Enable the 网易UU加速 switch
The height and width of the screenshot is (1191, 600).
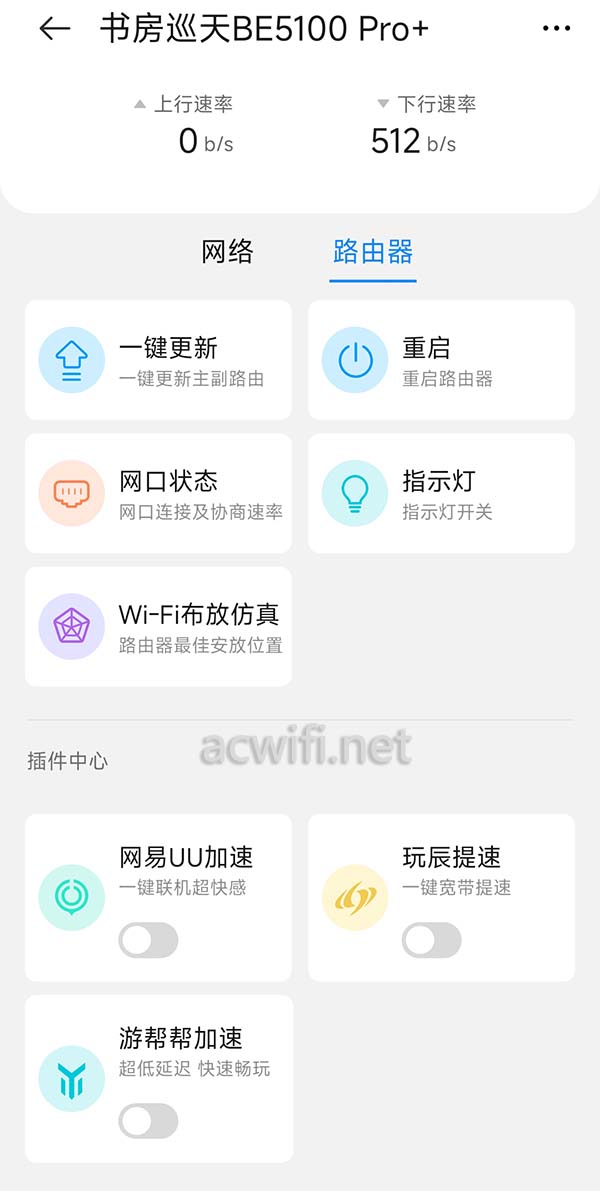pyautogui.click(x=148, y=940)
